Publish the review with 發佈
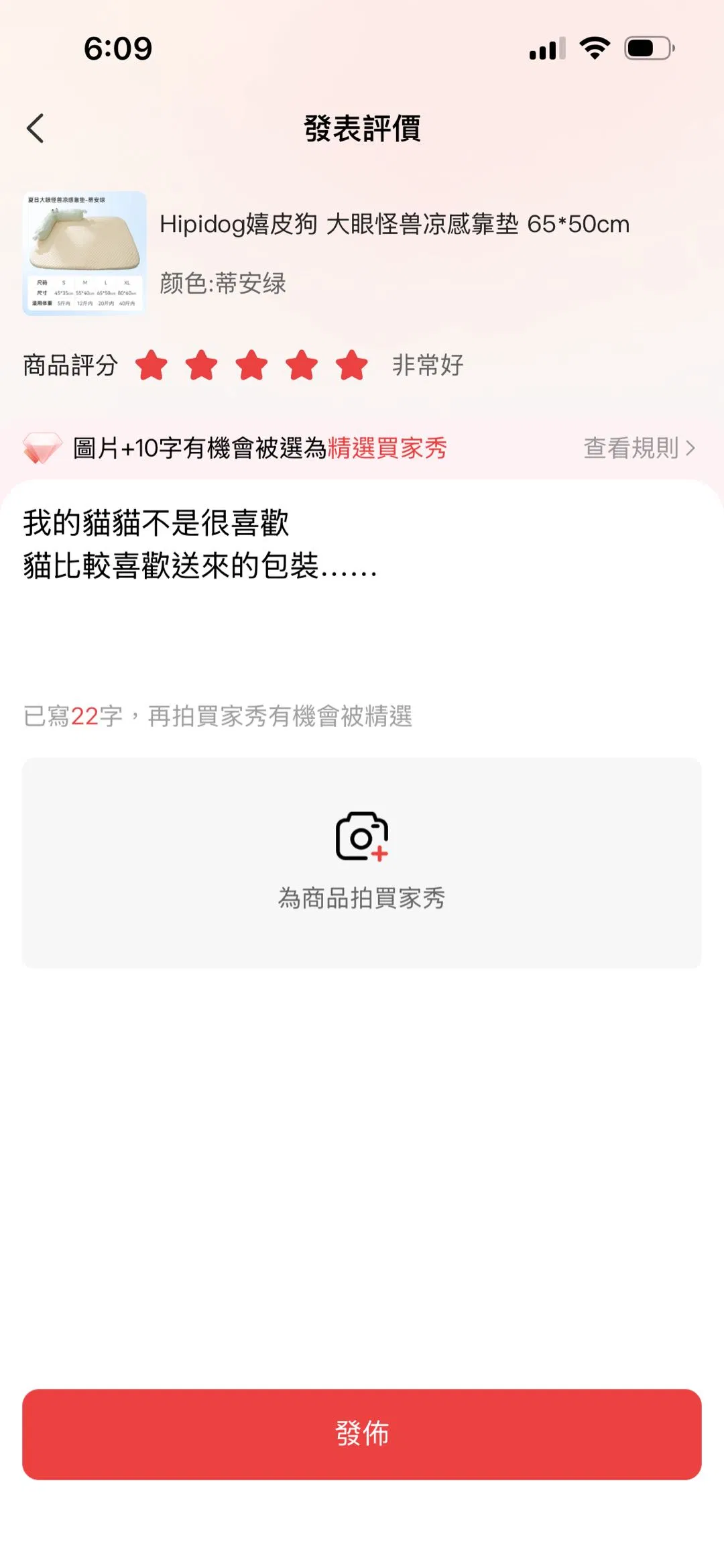The image size is (724, 1568). click(x=362, y=1434)
